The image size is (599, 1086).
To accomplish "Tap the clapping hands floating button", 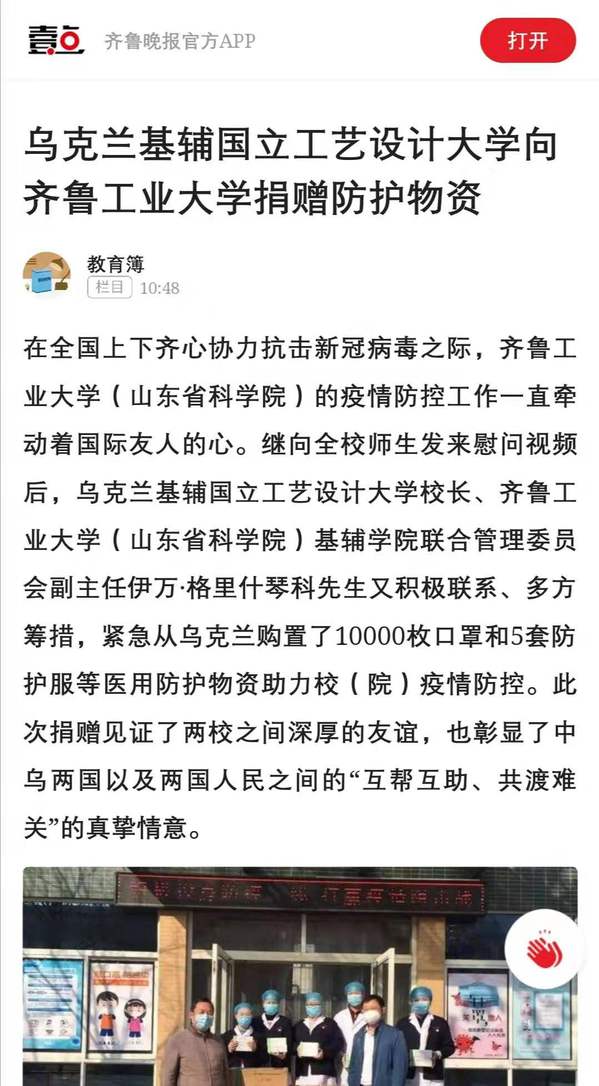I will [544, 948].
